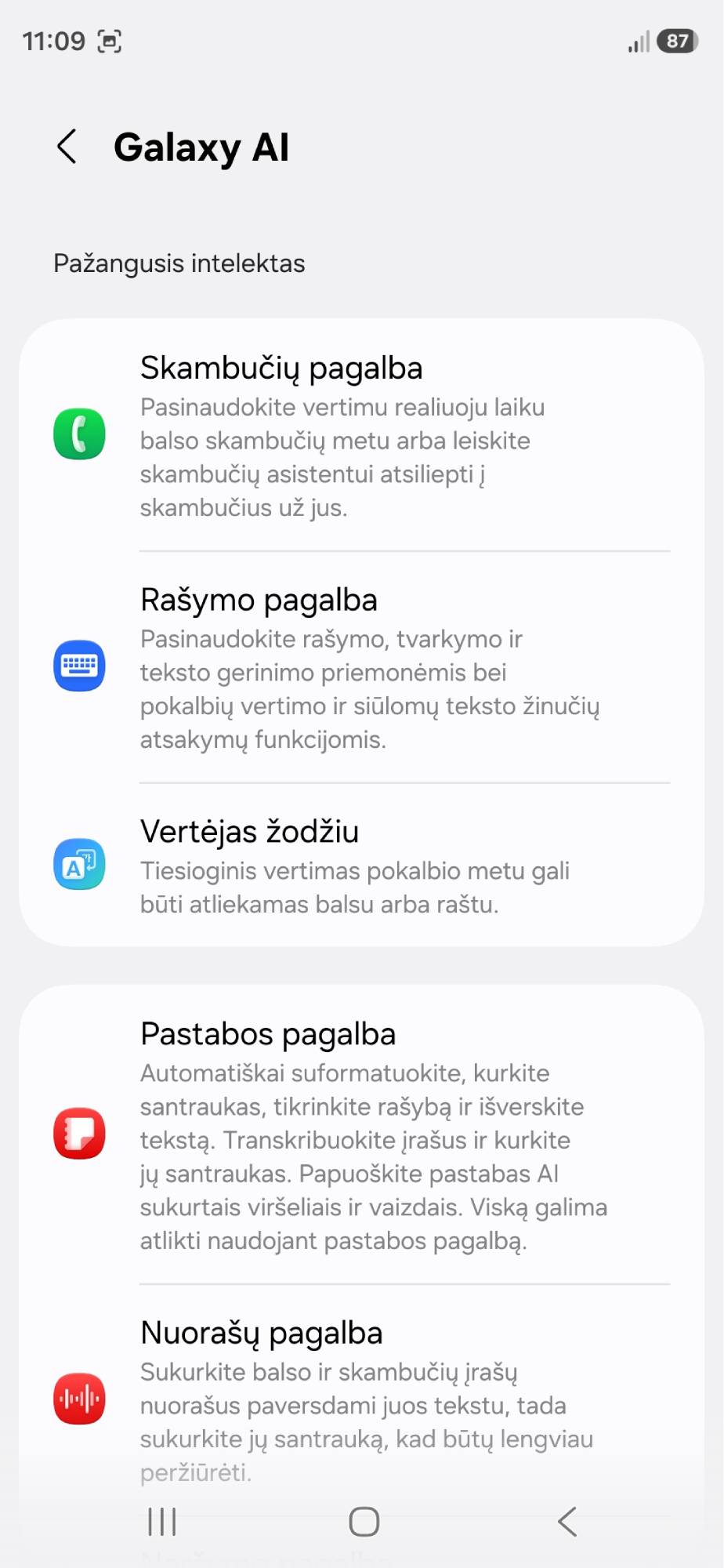Screen dimensions: 724x1568
Task: Go back from Galaxy AI settings
Action: pos(67,147)
